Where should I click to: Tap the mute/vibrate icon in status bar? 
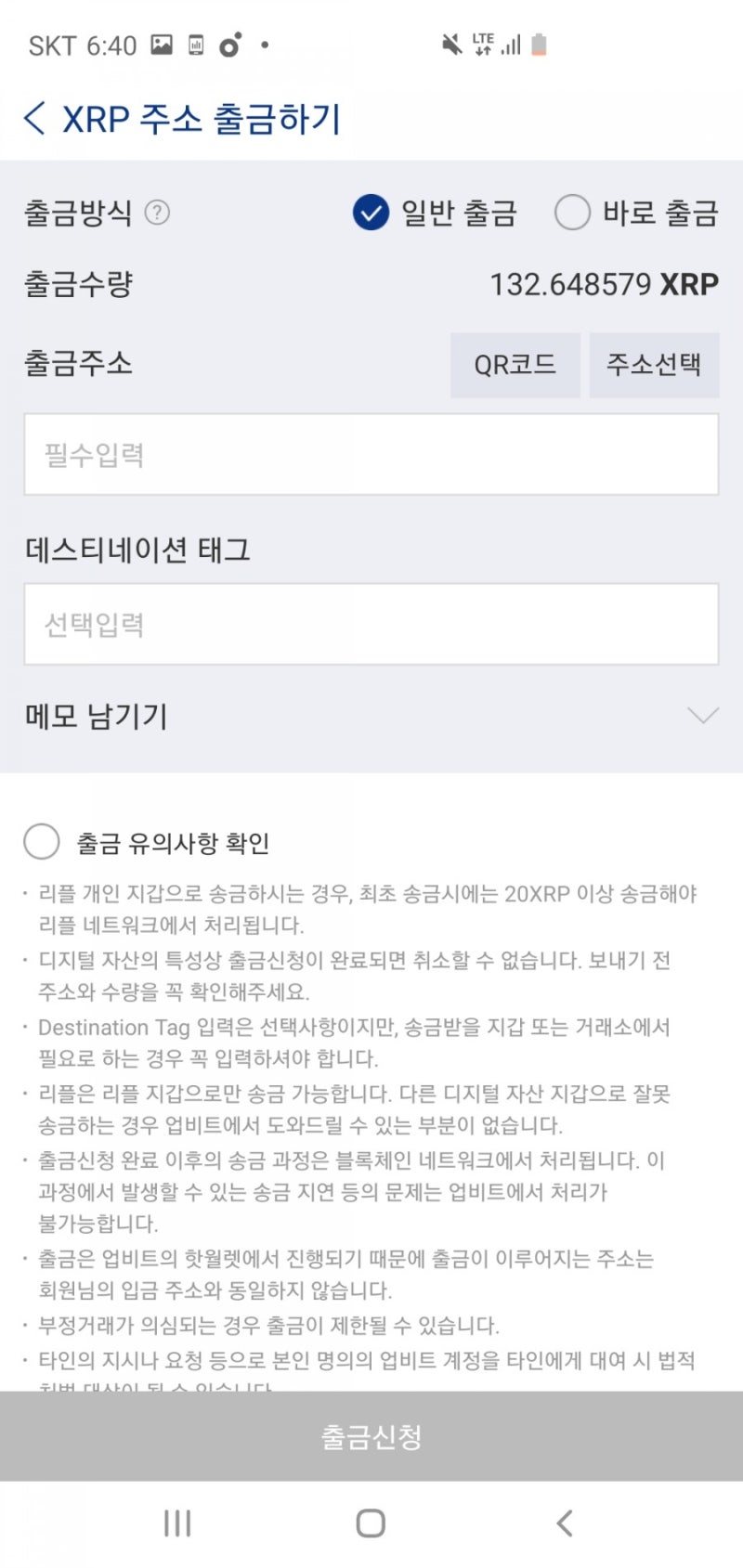(451, 42)
